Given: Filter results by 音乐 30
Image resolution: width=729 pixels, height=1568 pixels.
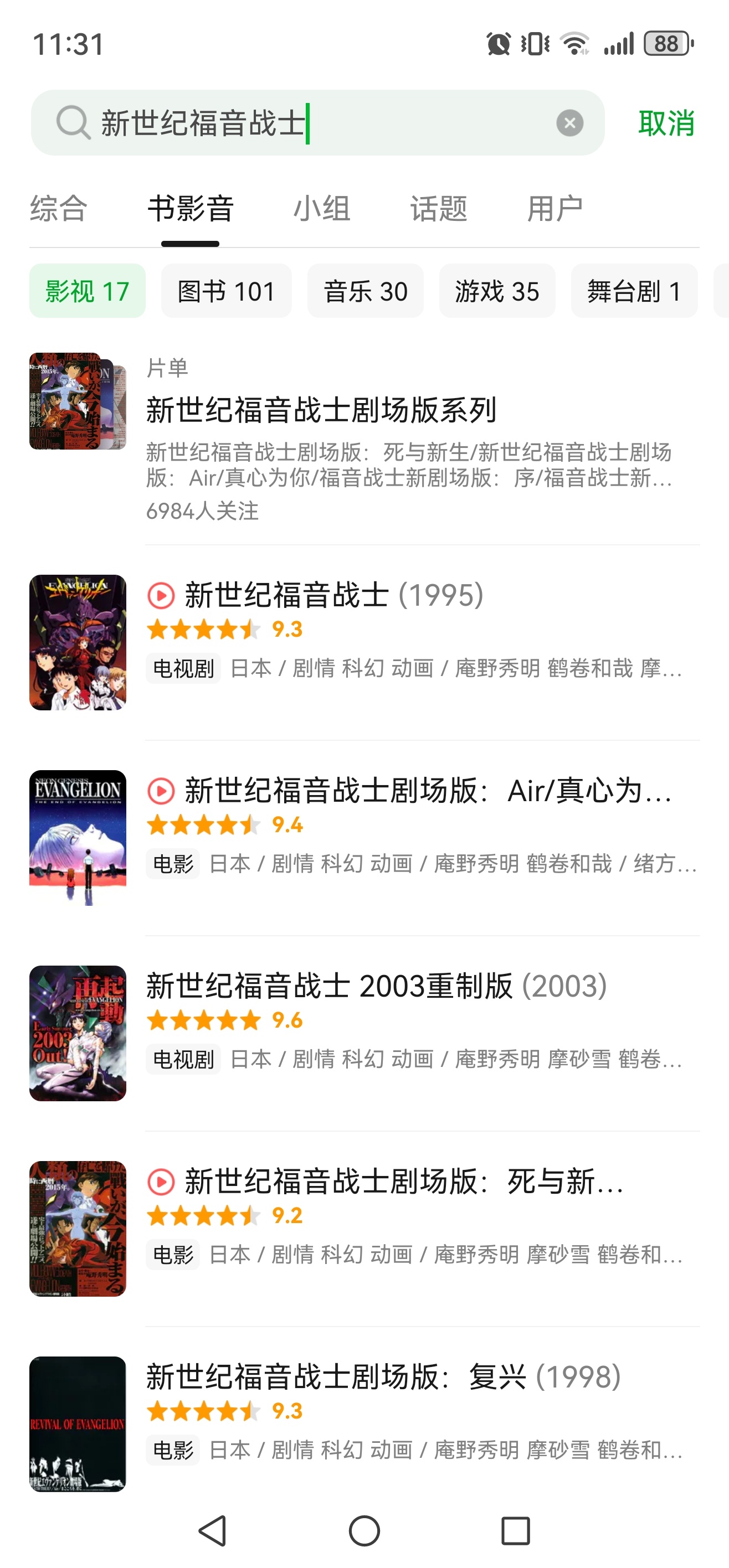Looking at the screenshot, I should click(x=366, y=291).
